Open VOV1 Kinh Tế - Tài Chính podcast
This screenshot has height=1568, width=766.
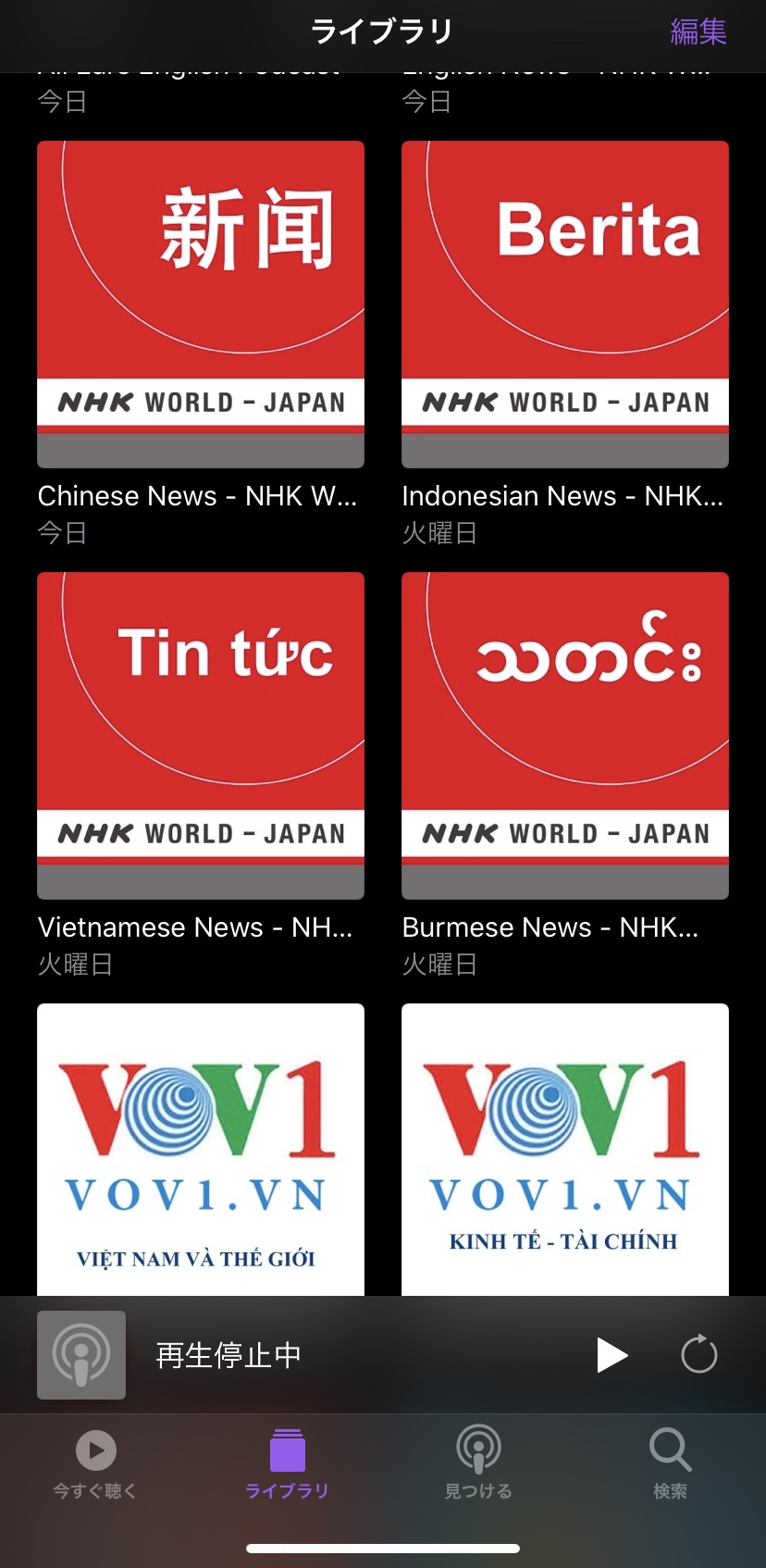click(565, 1149)
